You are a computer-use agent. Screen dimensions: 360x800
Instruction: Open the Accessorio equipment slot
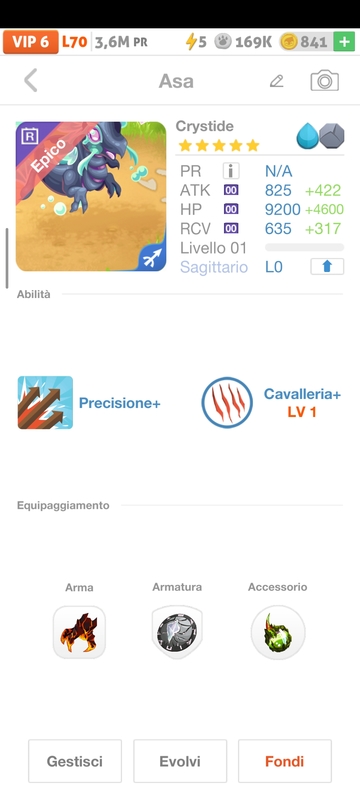tap(278, 633)
